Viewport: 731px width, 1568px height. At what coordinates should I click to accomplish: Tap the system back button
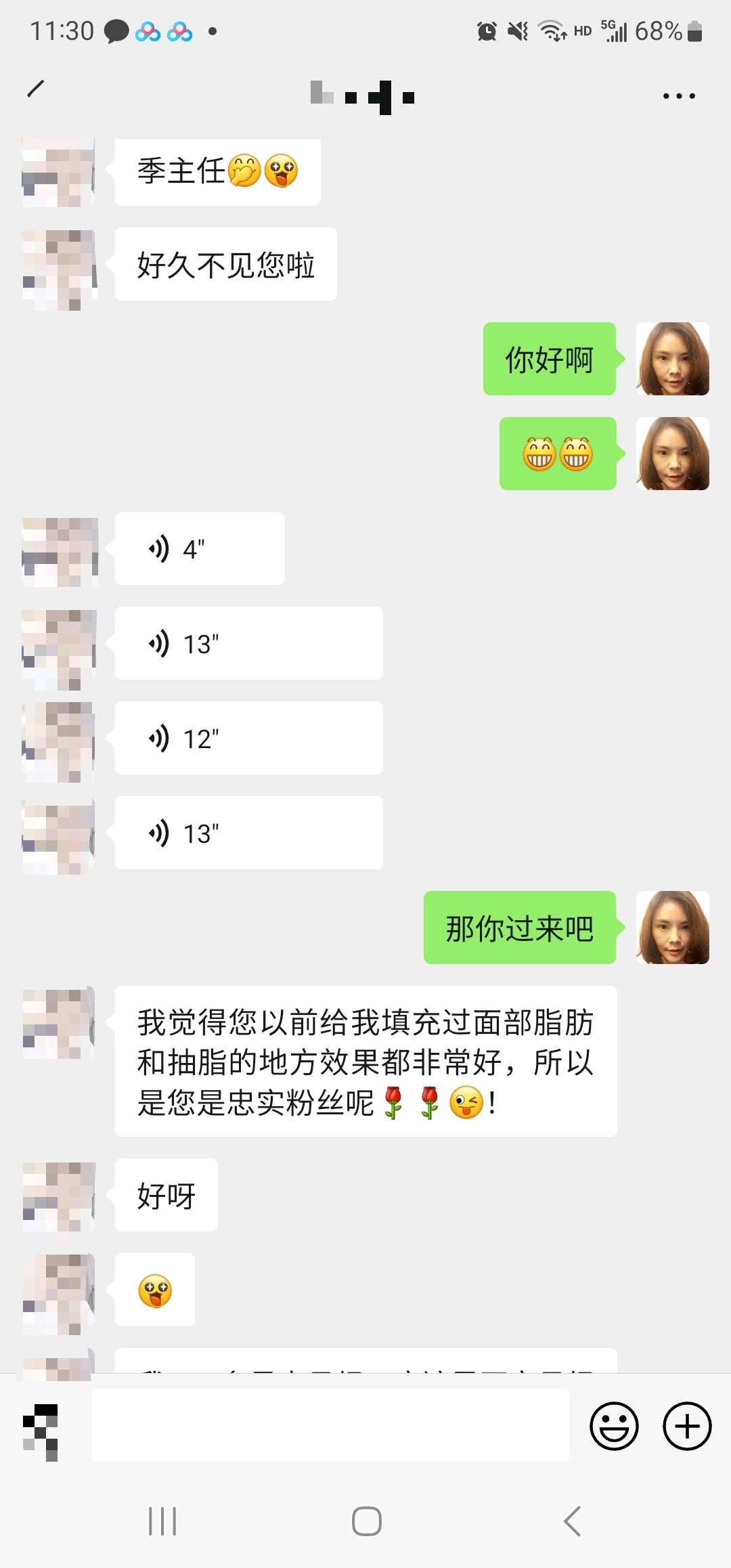573,1521
